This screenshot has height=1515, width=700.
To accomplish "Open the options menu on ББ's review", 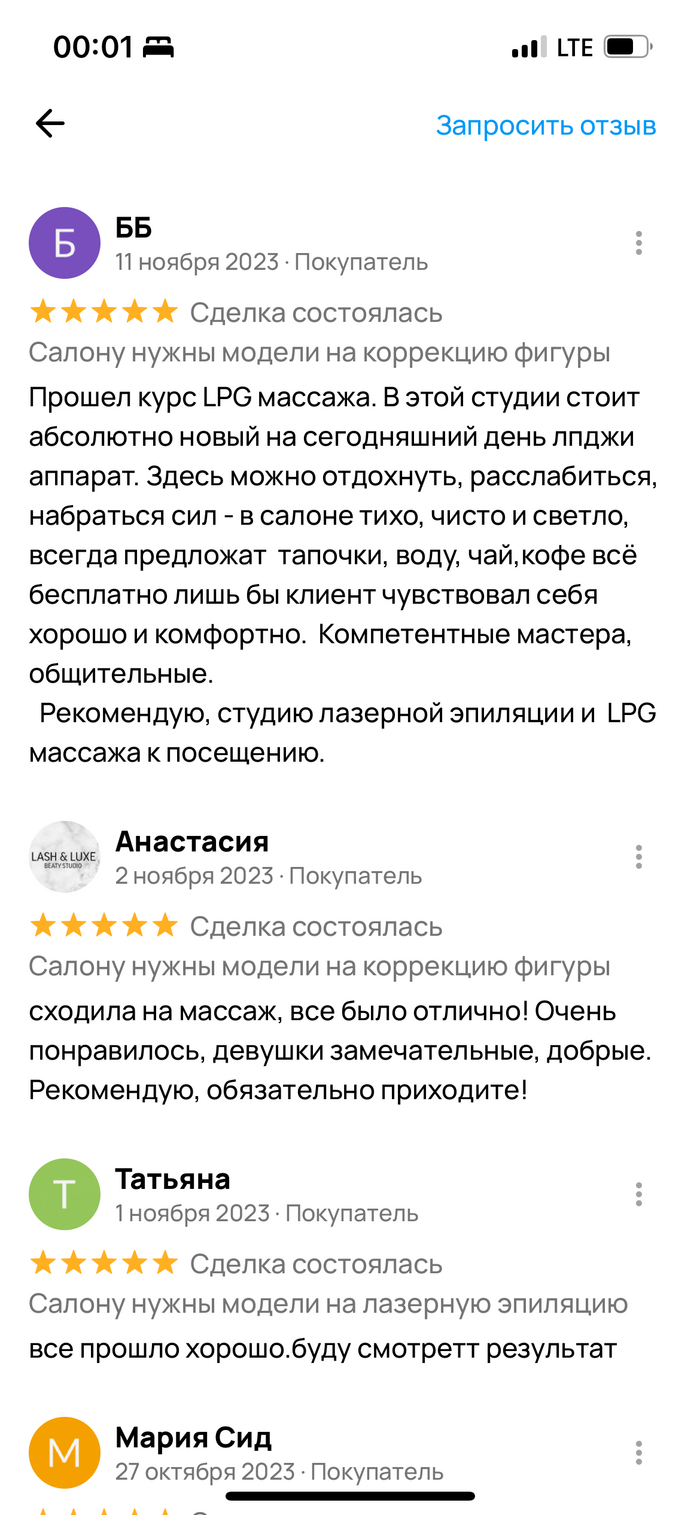I will click(x=639, y=243).
